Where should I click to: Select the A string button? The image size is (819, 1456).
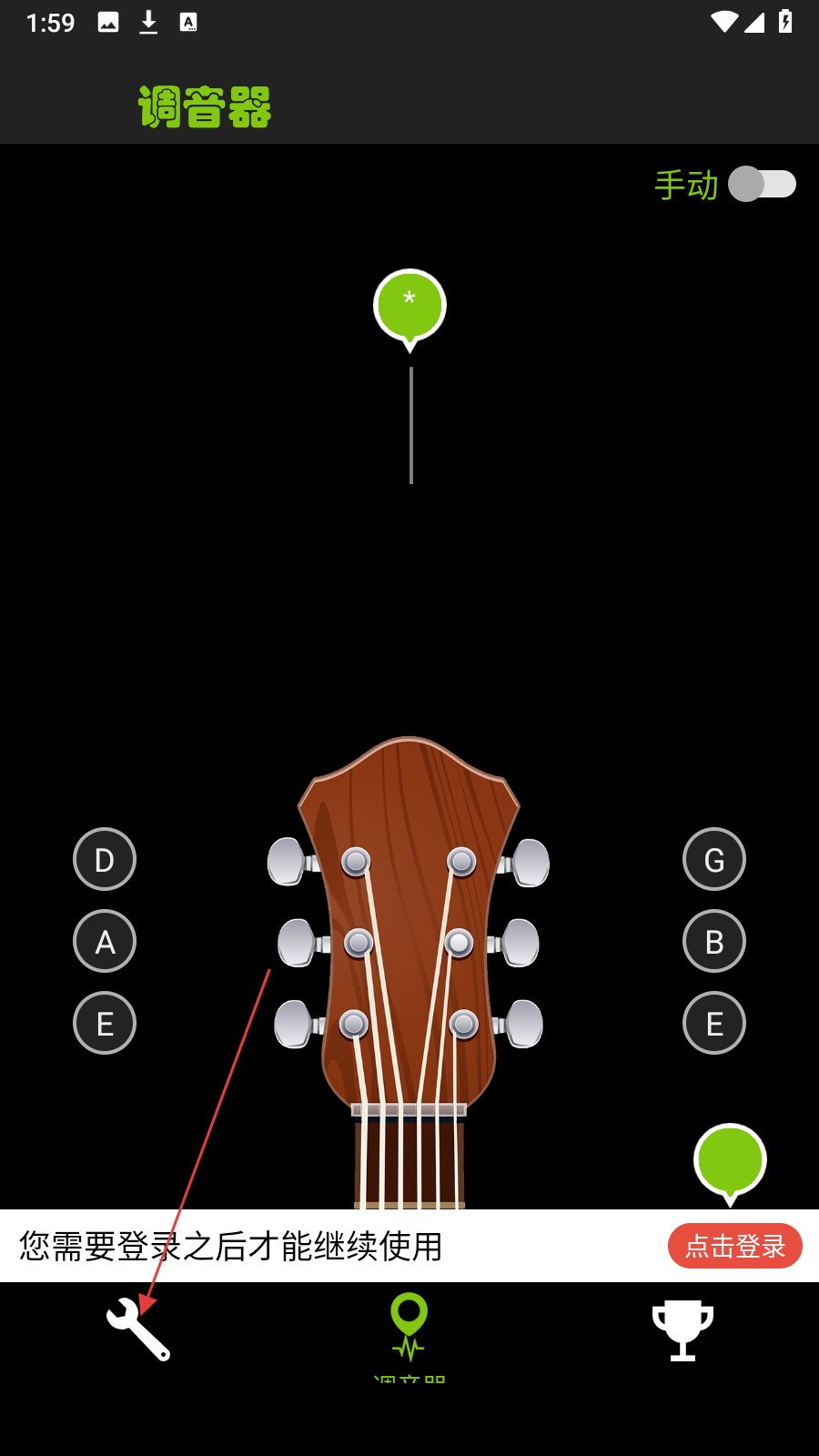pos(105,941)
